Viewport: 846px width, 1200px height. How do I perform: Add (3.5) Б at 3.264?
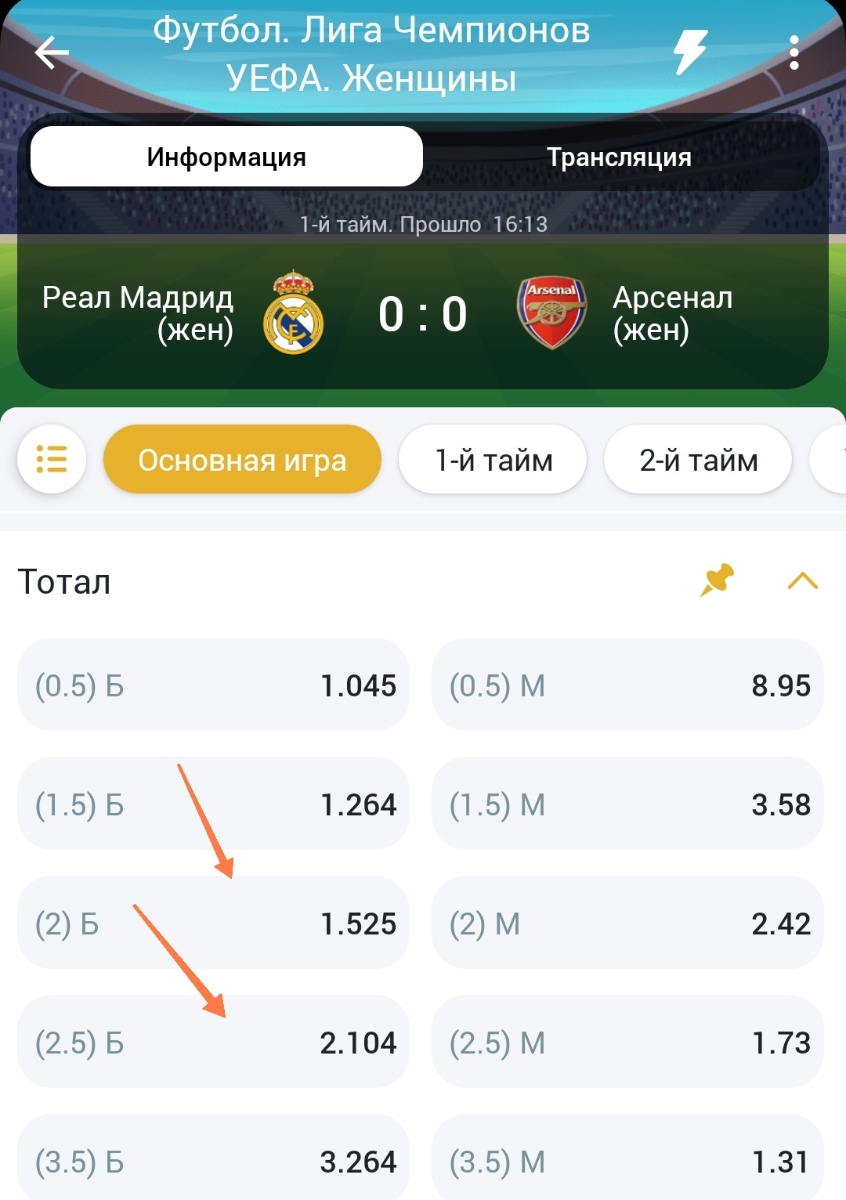213,1160
